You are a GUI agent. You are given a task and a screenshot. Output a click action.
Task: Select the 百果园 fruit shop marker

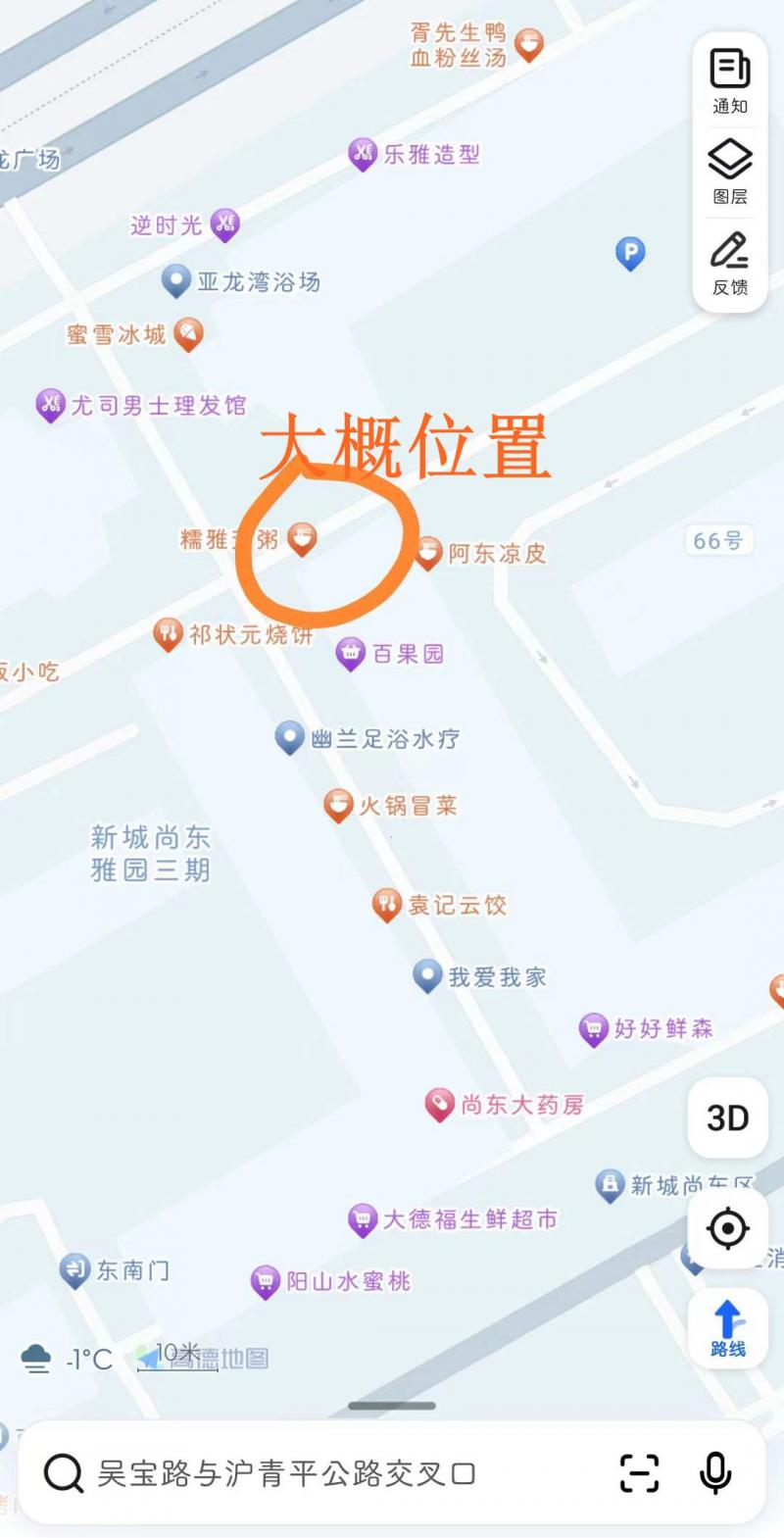[350, 650]
